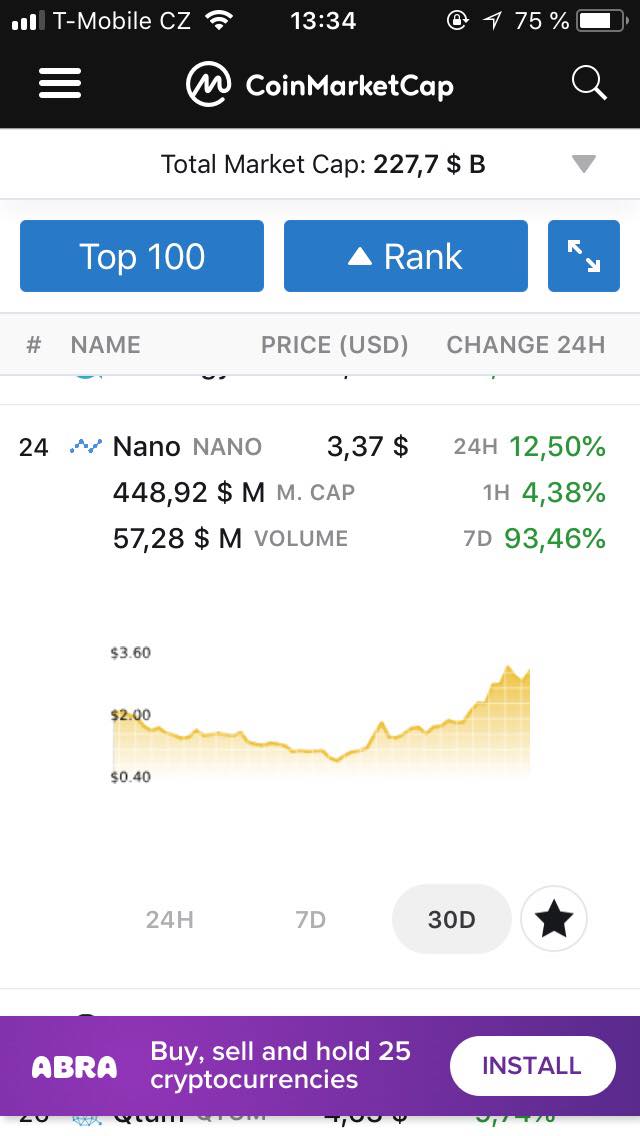The height and width of the screenshot is (1136, 640).
Task: Switch chart to 7D range
Action: point(311,919)
